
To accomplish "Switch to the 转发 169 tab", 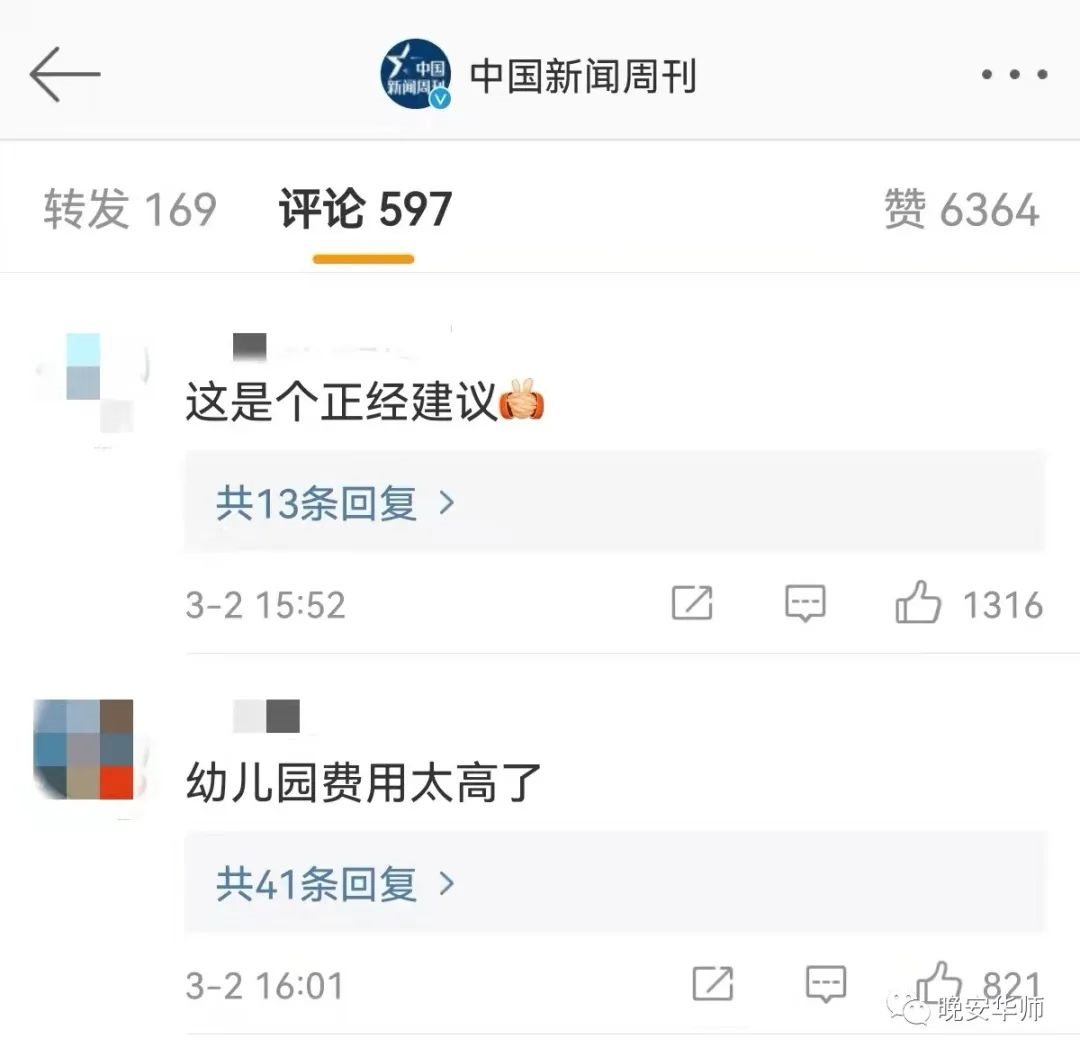I will point(130,210).
